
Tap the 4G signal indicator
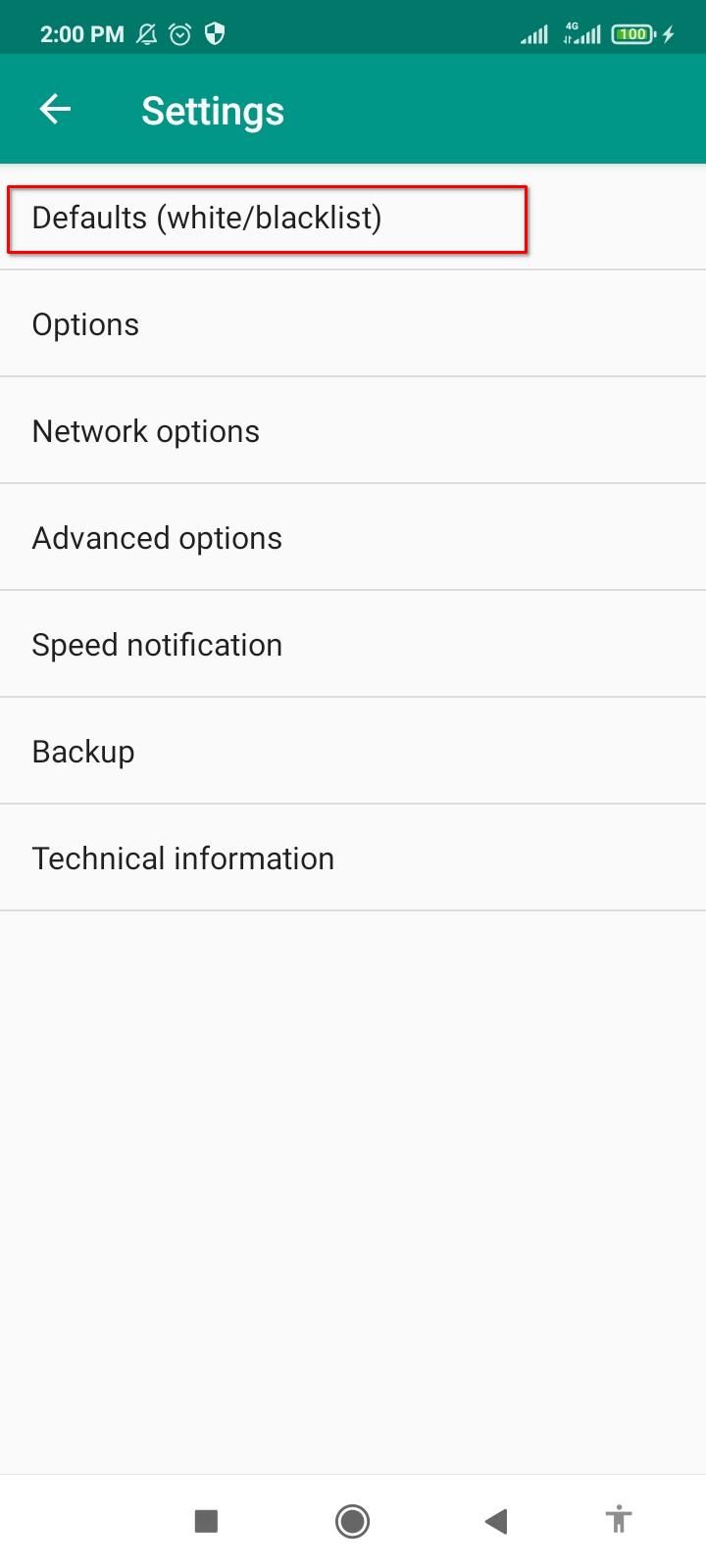point(580,32)
